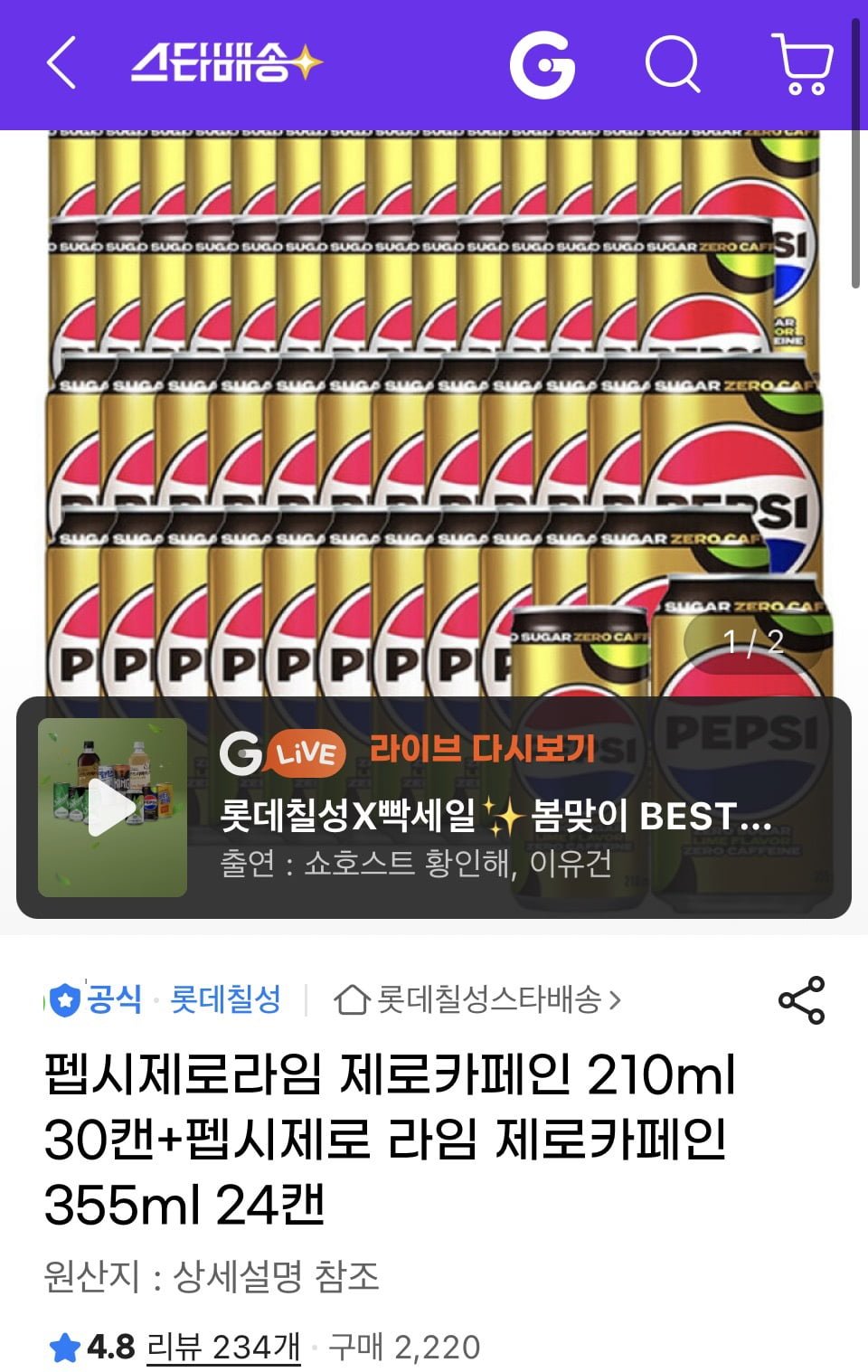Open the 롯데칠성 official brand link
The width and height of the screenshot is (868, 1372).
(x=224, y=999)
